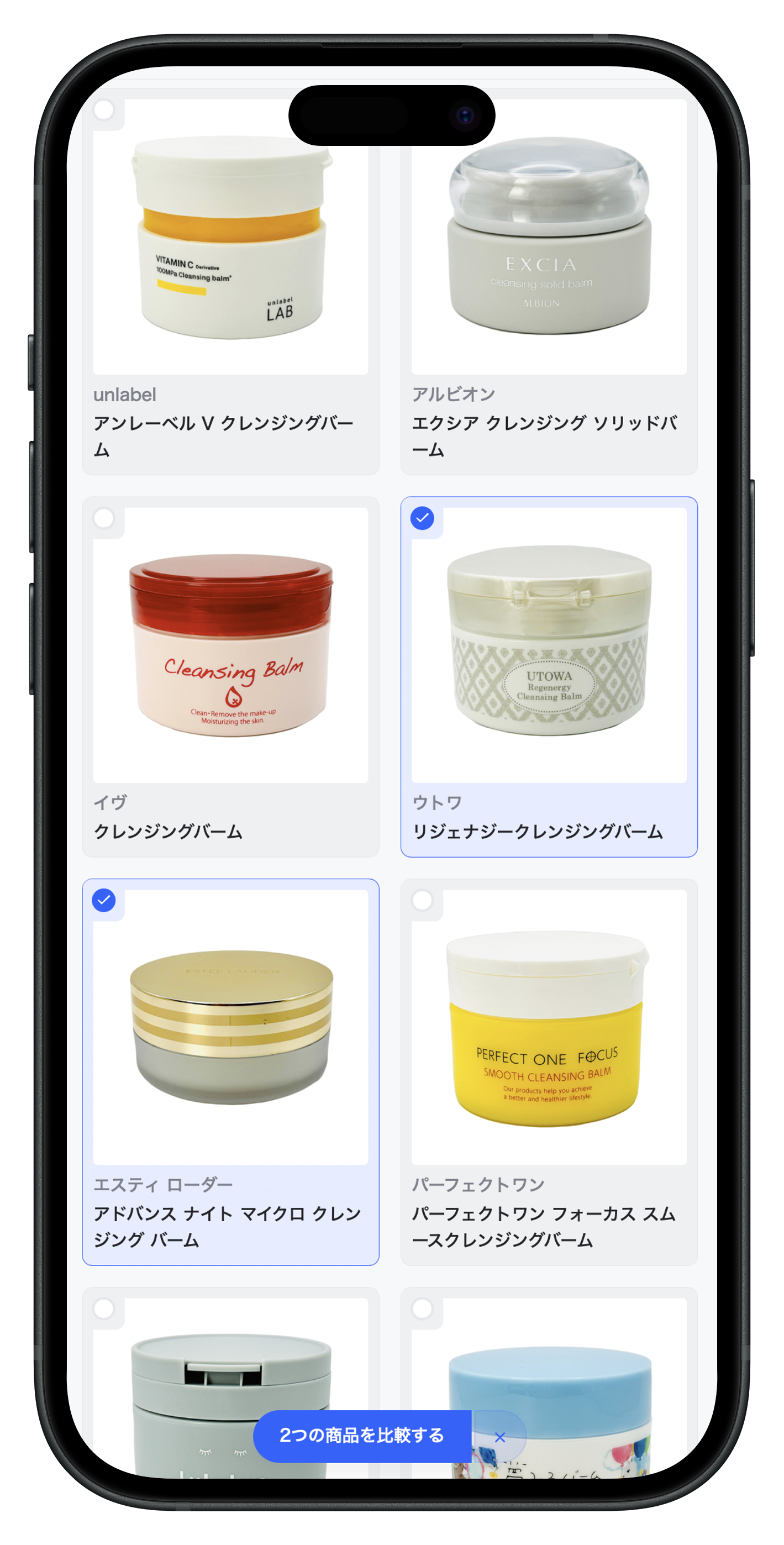Compare the 2 selected products
784x1545 pixels.
[362, 1435]
